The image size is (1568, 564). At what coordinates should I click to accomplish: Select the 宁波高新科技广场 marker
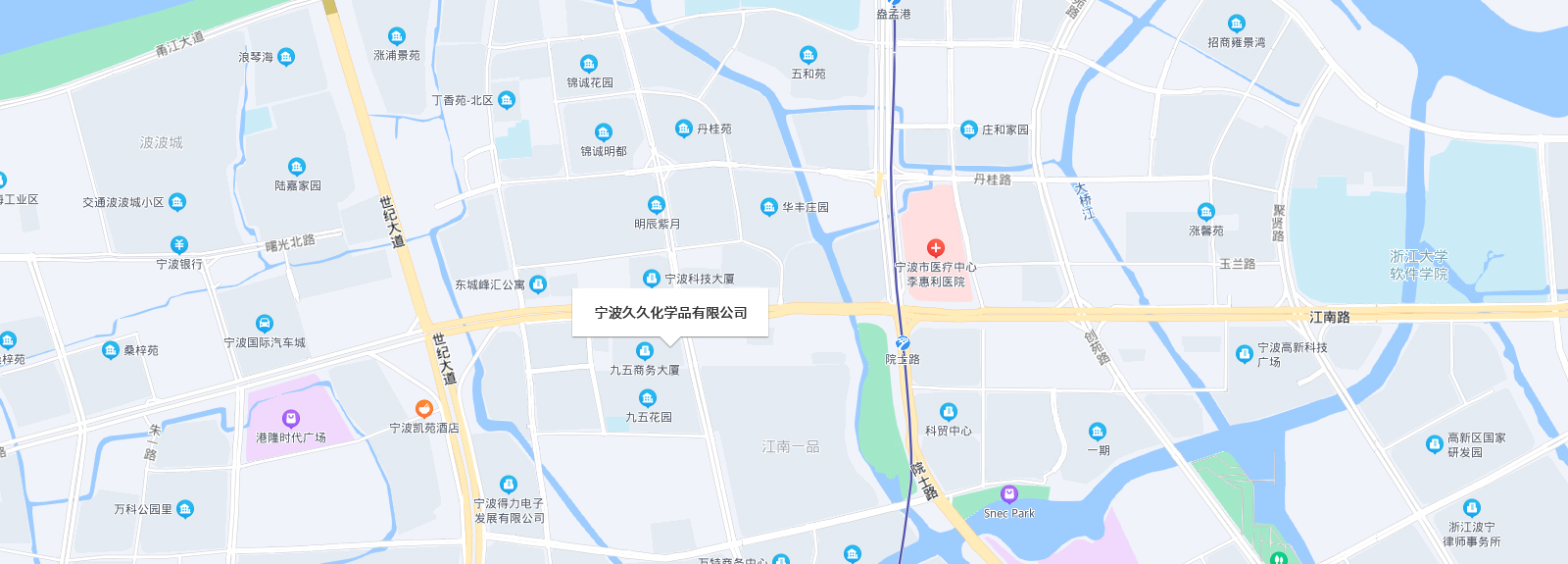(1245, 354)
